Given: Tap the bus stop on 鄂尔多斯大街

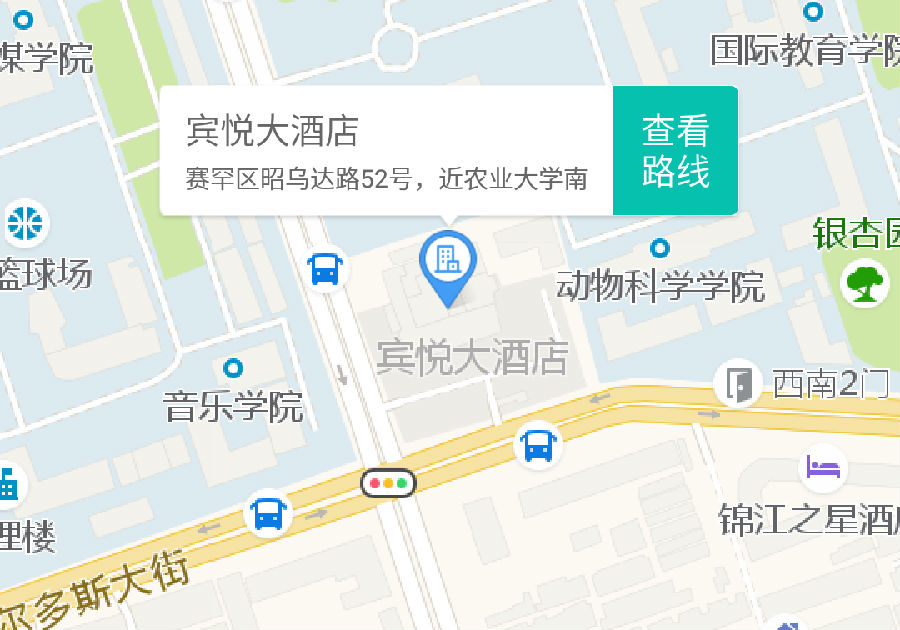Looking at the screenshot, I should (x=268, y=514).
